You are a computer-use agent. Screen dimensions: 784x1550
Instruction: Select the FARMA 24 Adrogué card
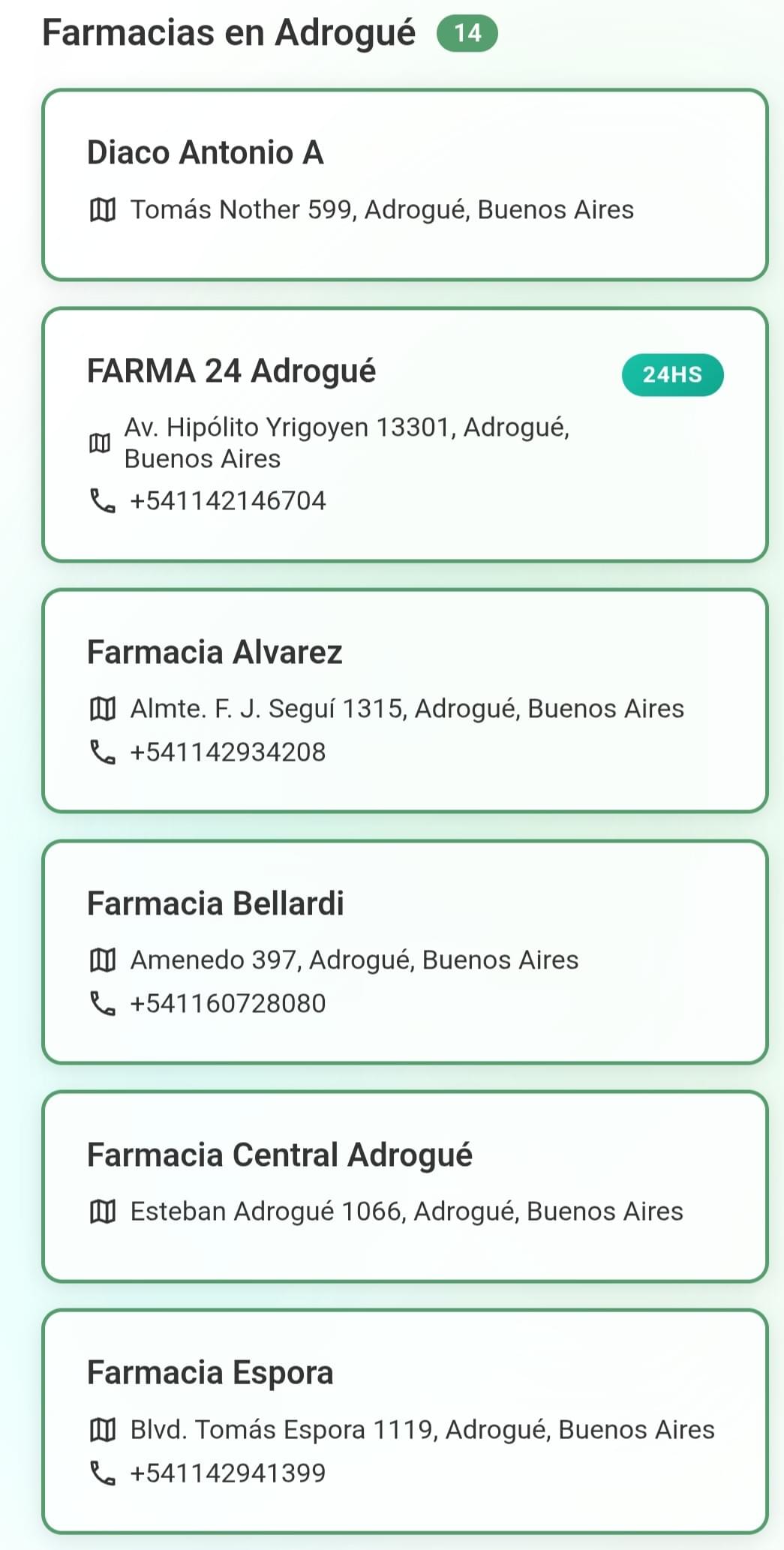pos(405,434)
